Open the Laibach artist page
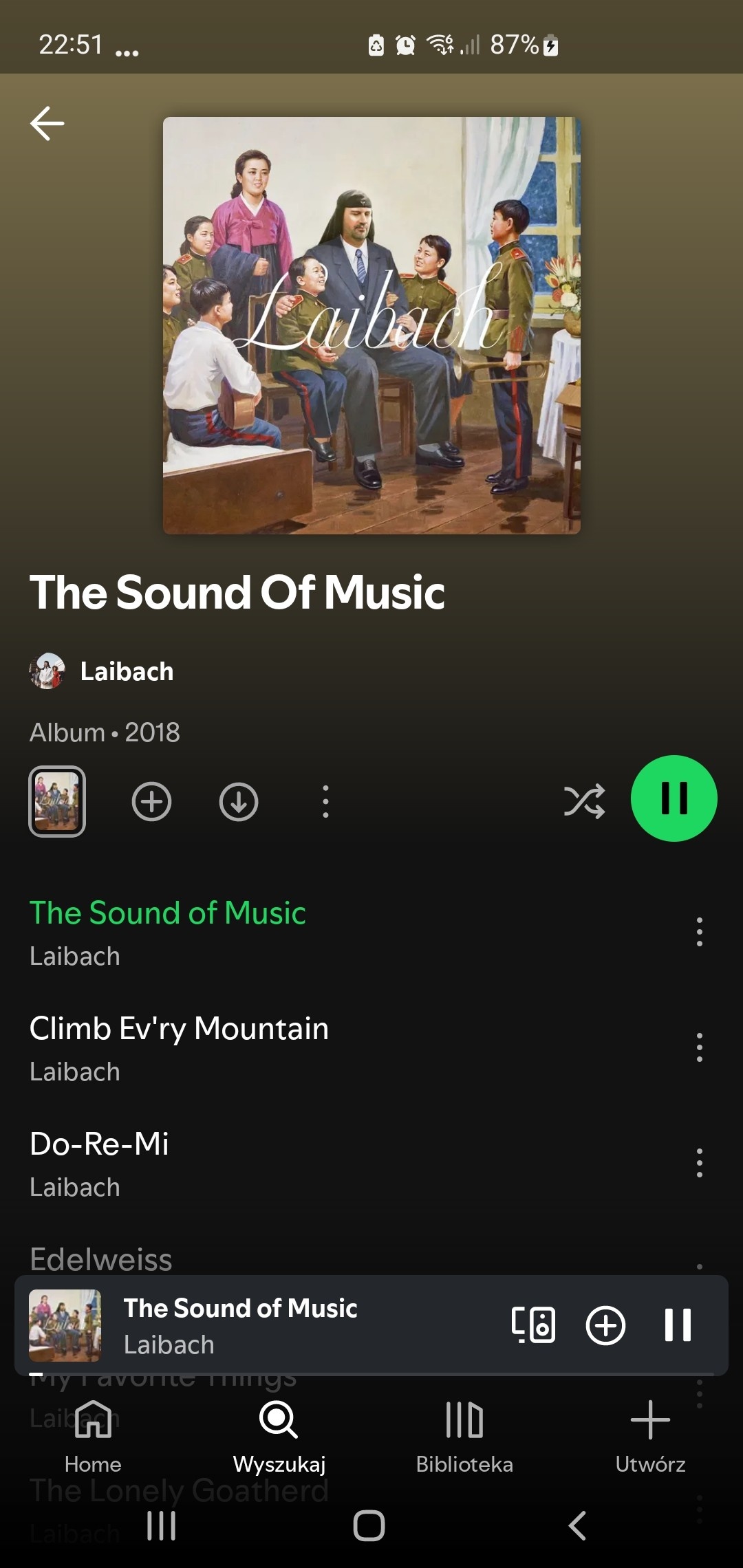 coord(126,671)
